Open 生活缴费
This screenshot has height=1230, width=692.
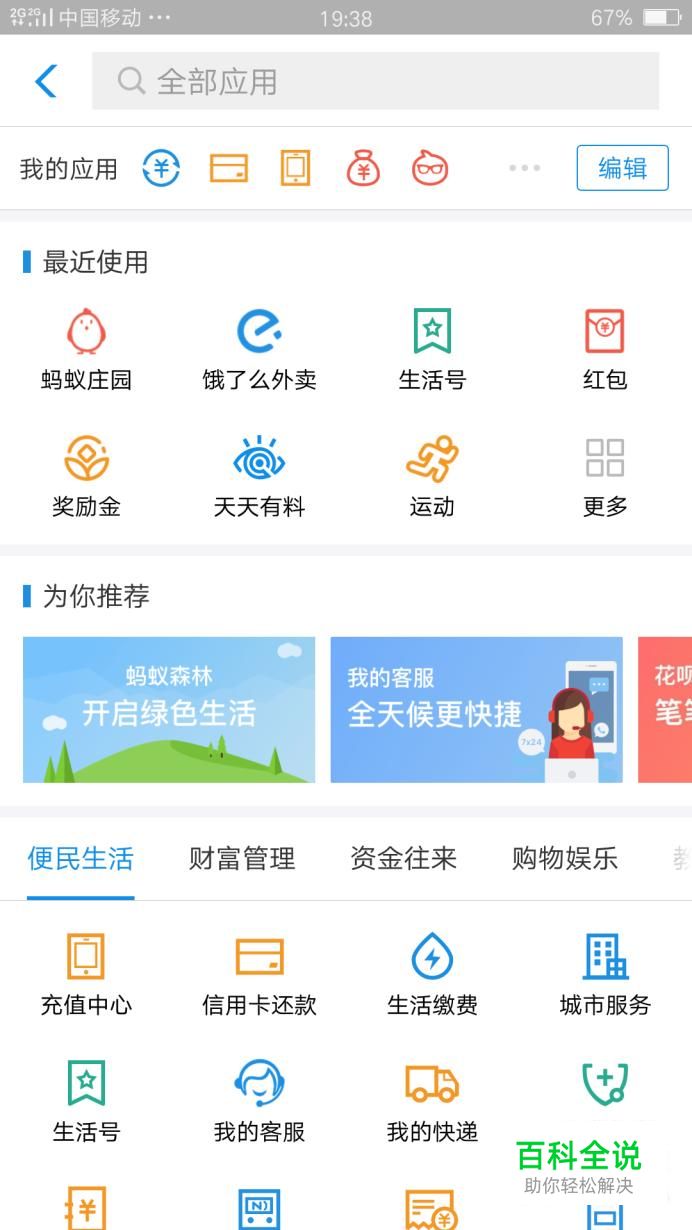[x=432, y=974]
